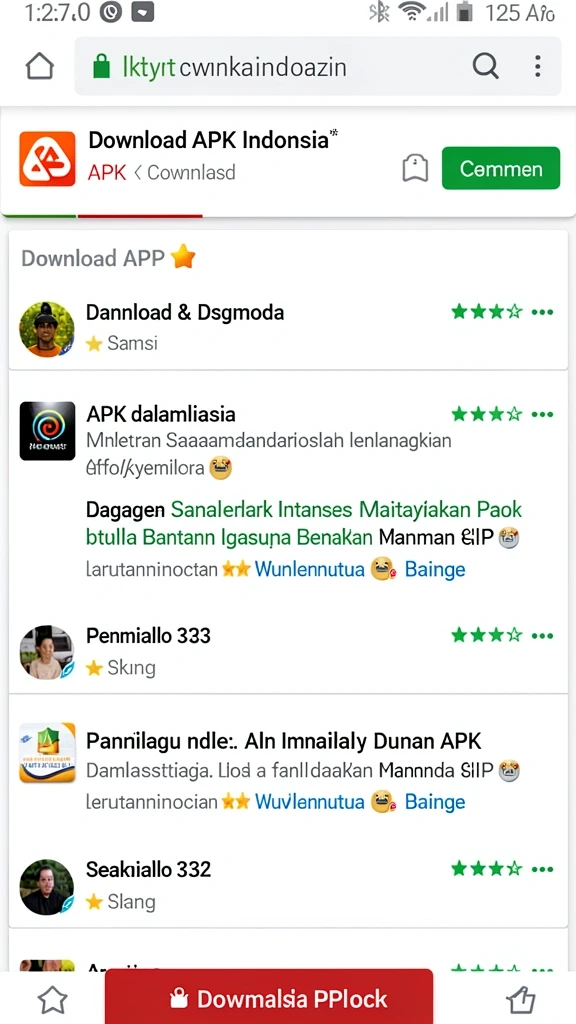Open options for Penmiallo 333
This screenshot has height=1024, width=576.
(x=542, y=635)
